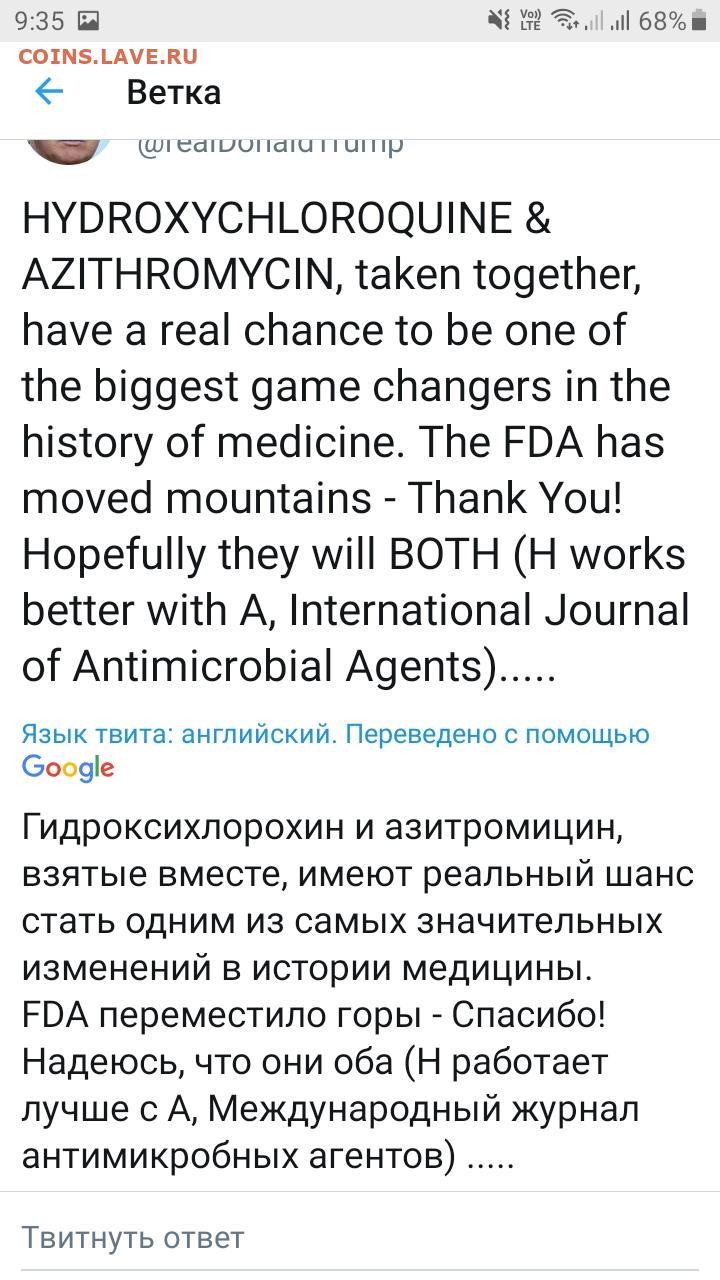Tap the Google translation attribution link
Viewport: 720px width, 1280px height.
pos(336,751)
